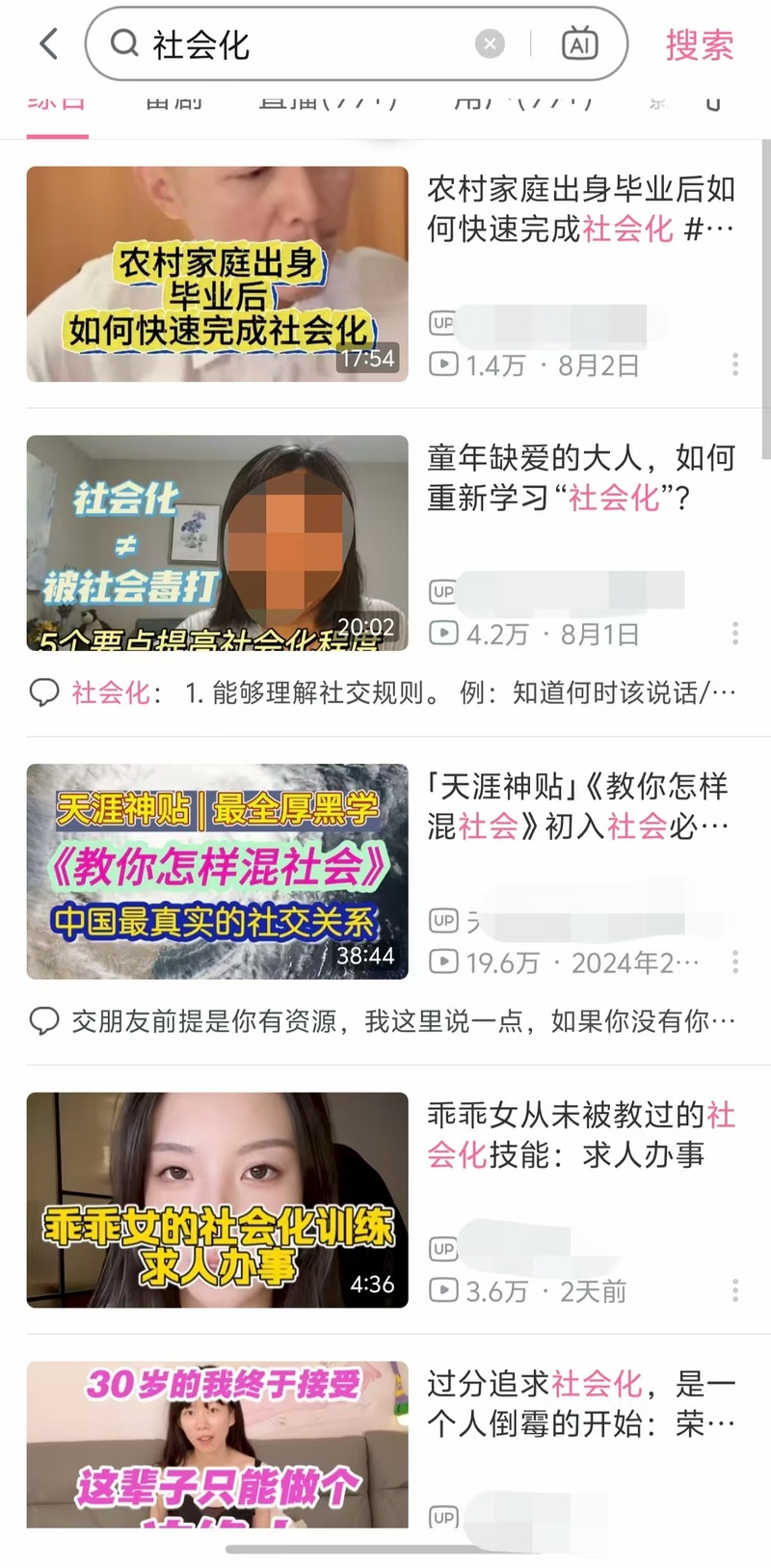The width and height of the screenshot is (771, 1568).
Task: Open more options for the 农村家庭出身 video
Action: [x=734, y=365]
